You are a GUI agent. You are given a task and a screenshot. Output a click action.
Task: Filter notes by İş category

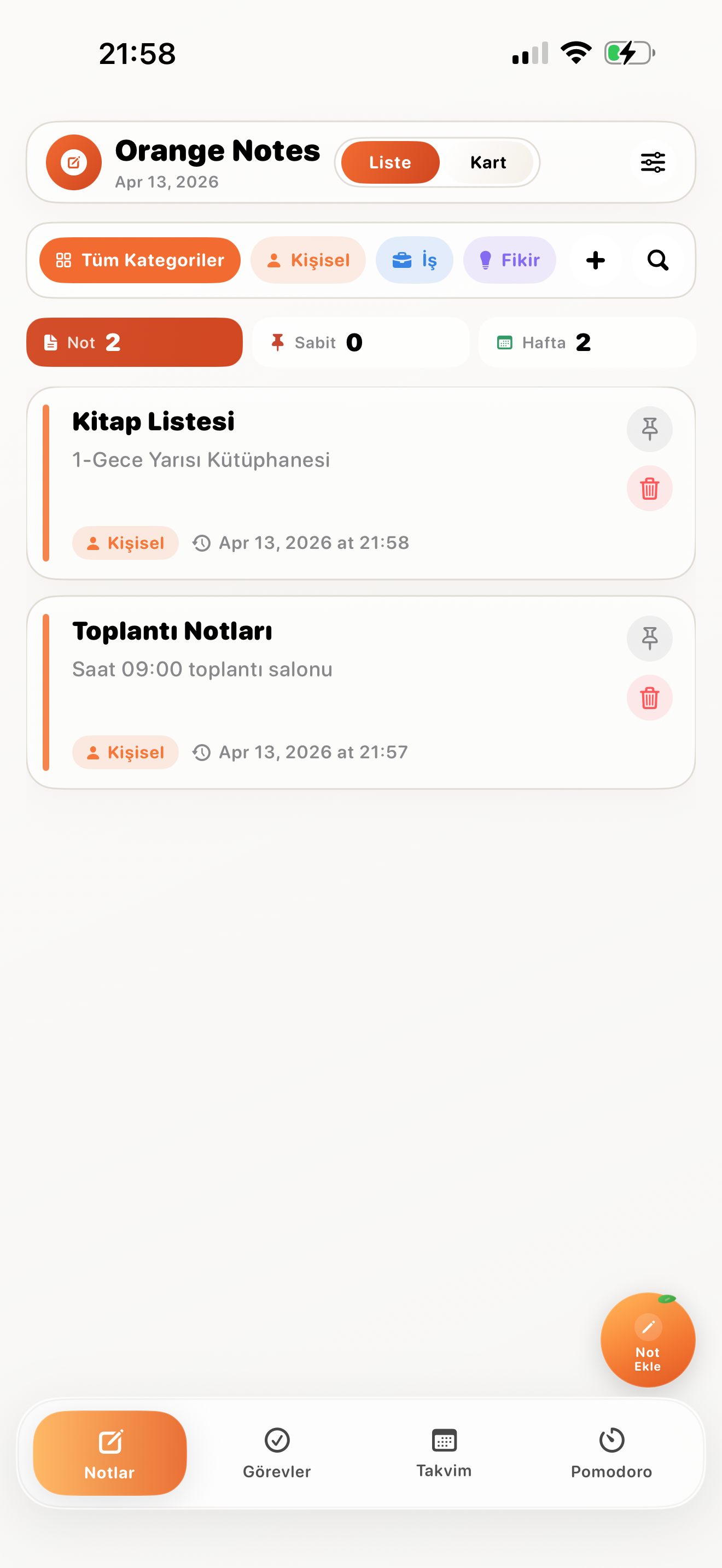pos(414,261)
